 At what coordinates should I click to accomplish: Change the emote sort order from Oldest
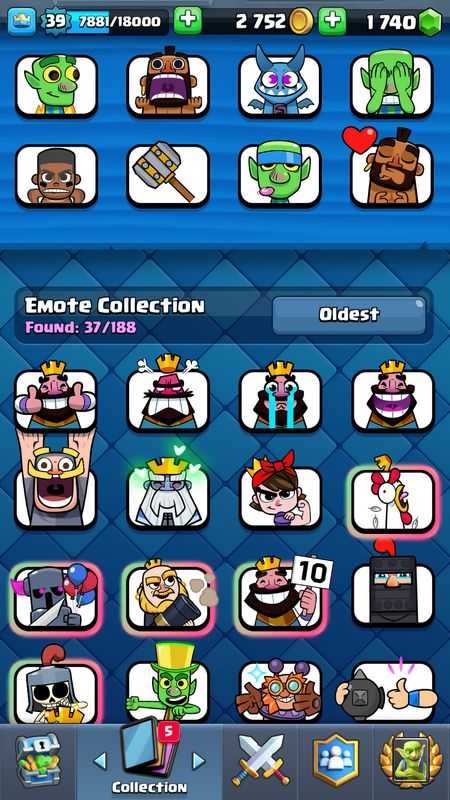coord(349,315)
